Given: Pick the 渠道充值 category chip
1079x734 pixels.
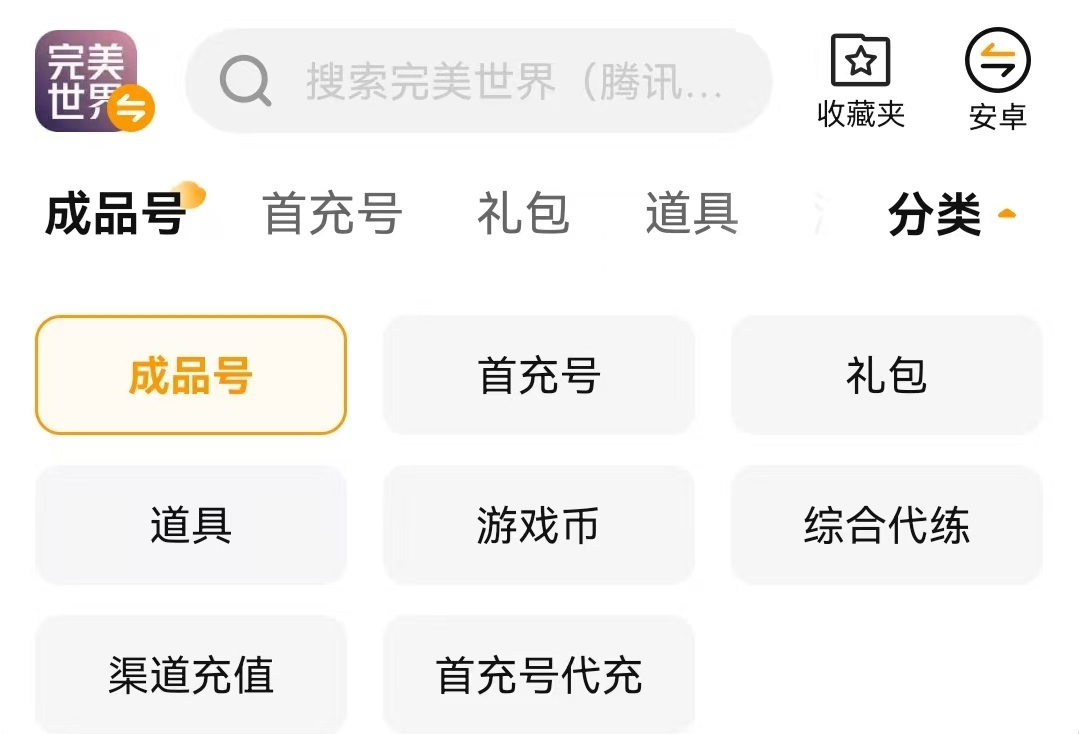Looking at the screenshot, I should point(191,674).
